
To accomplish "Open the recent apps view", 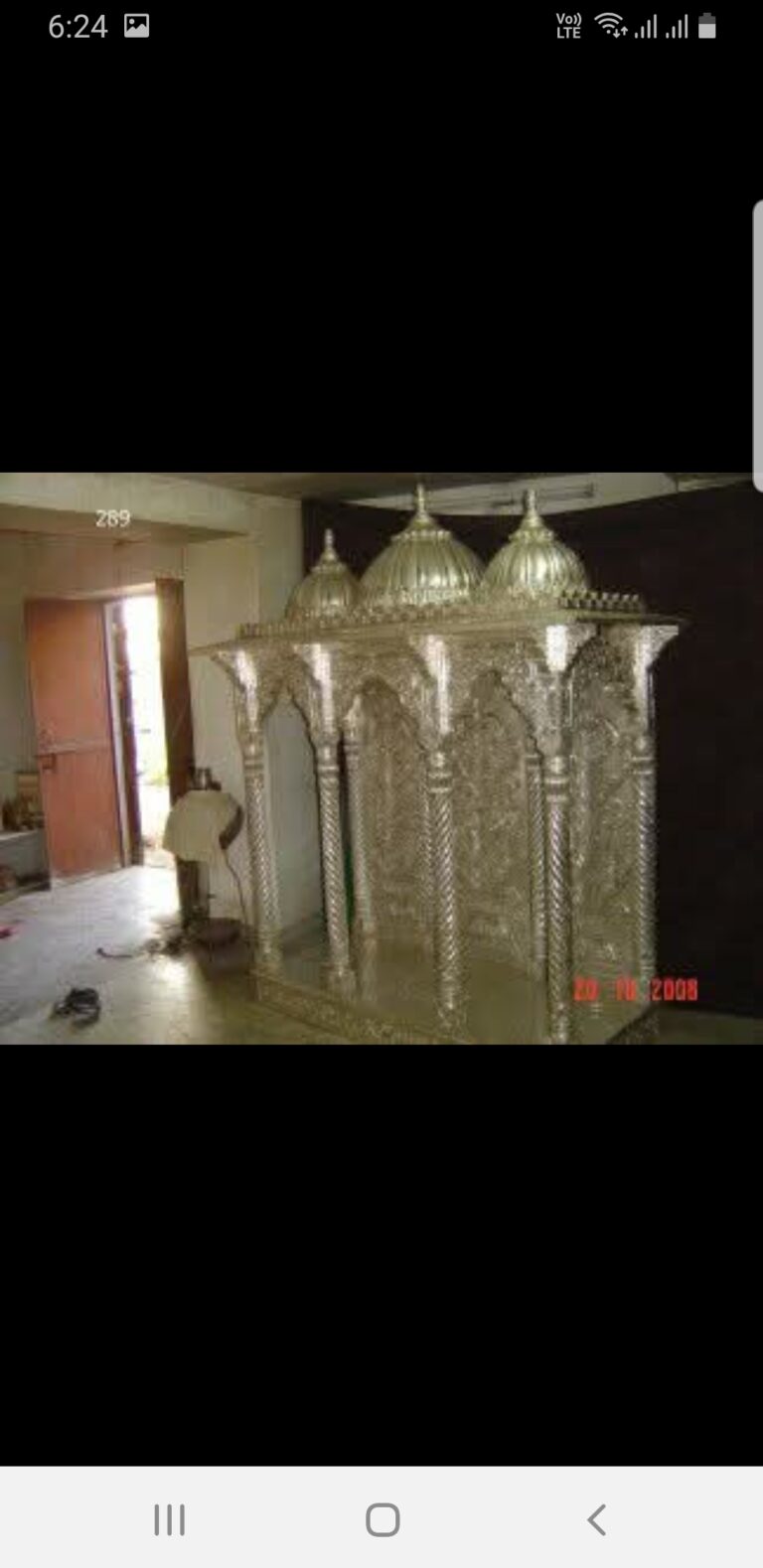I will (x=169, y=1519).
